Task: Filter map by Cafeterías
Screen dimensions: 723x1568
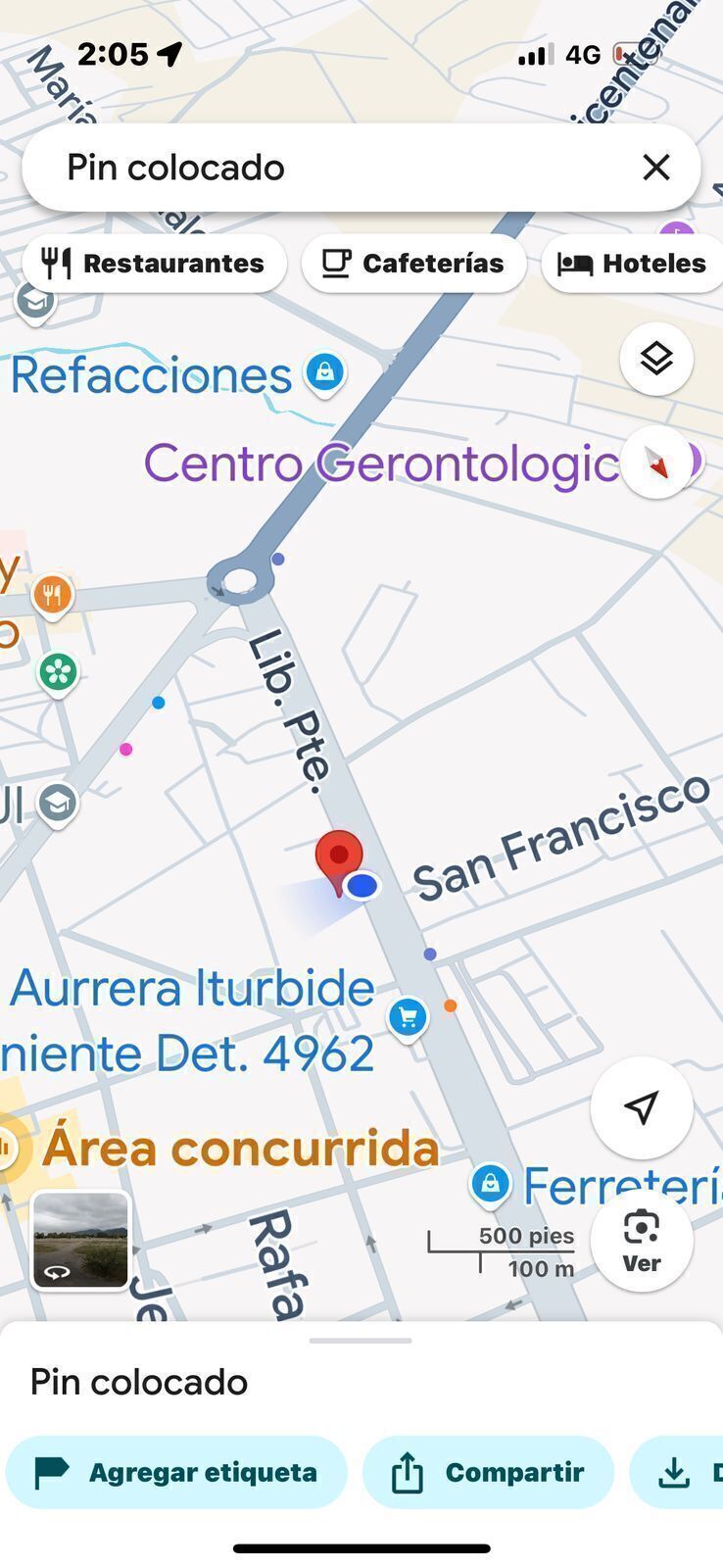Action: click(x=413, y=264)
